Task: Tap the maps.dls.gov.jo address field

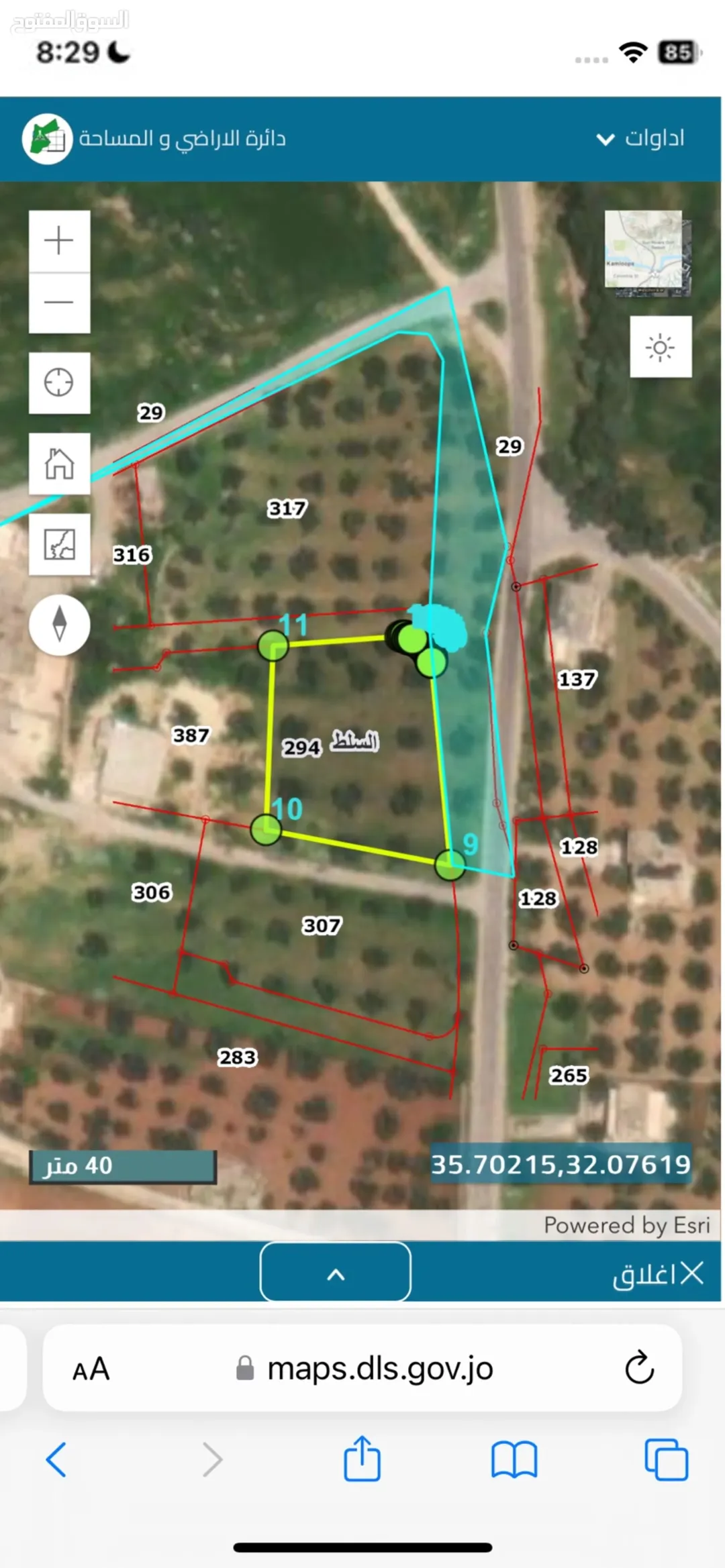Action: click(x=362, y=1368)
